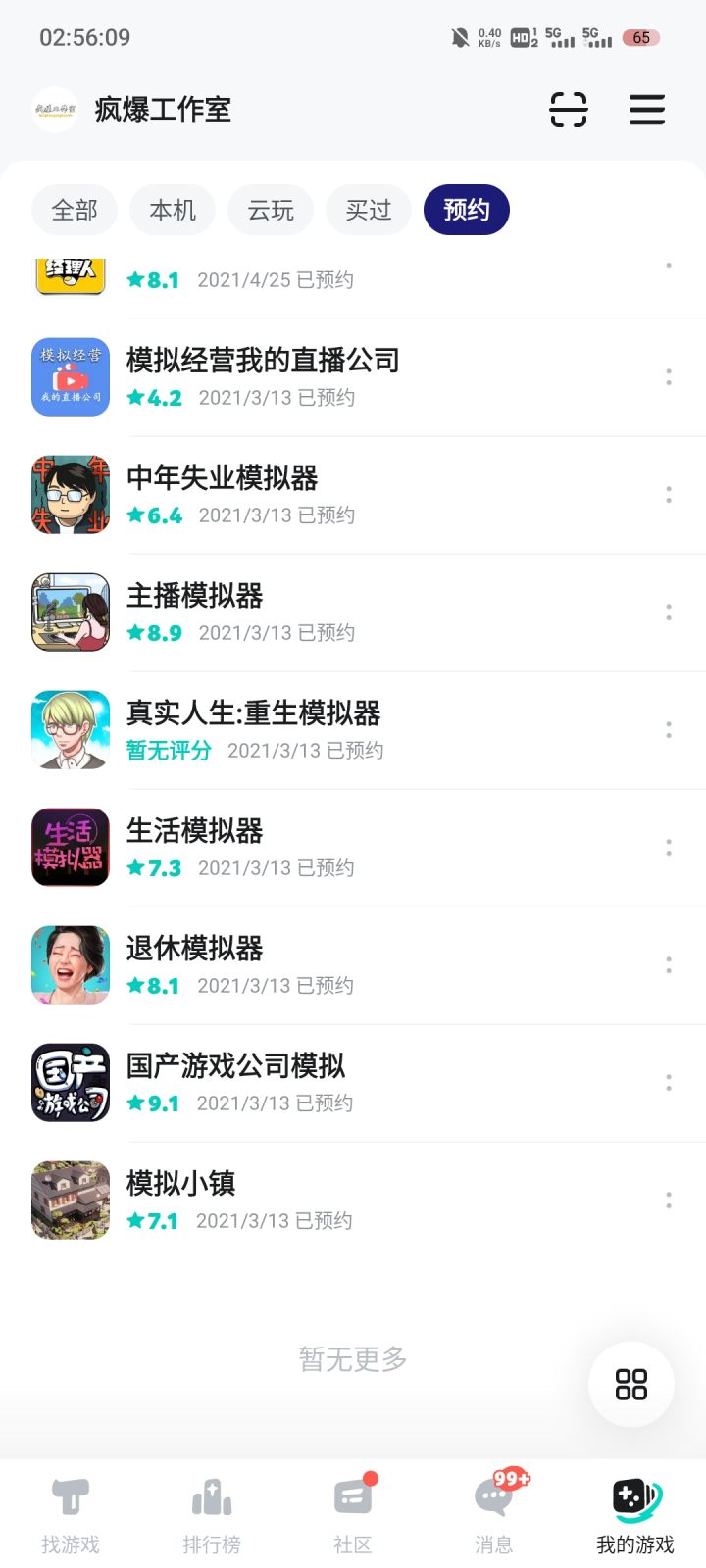Image resolution: width=706 pixels, height=1568 pixels.
Task: Switch to the 买过 filter
Action: coord(369,210)
